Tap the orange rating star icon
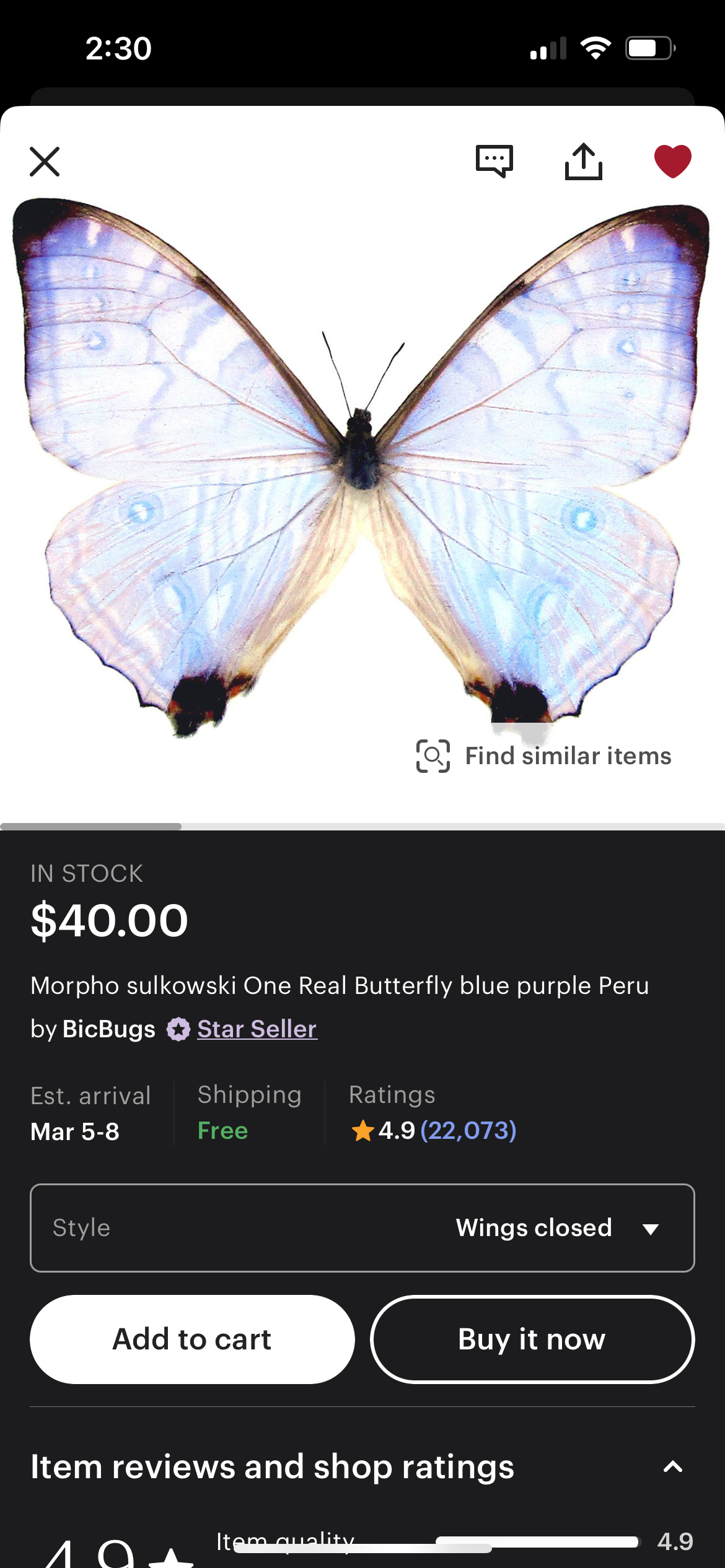 [363, 1130]
